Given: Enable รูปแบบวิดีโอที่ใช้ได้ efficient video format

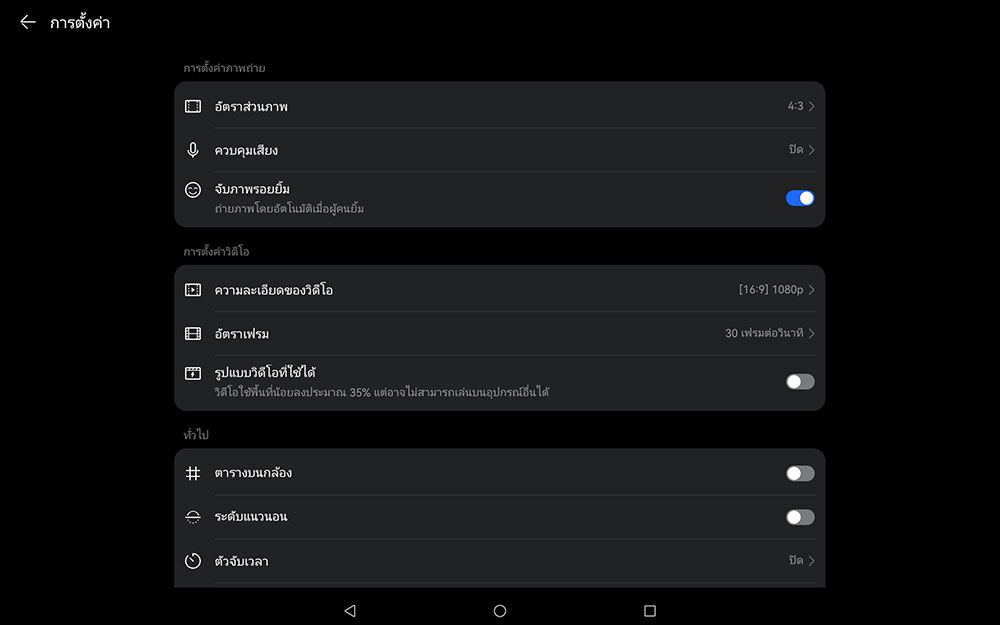Looking at the screenshot, I should (x=799, y=382).
